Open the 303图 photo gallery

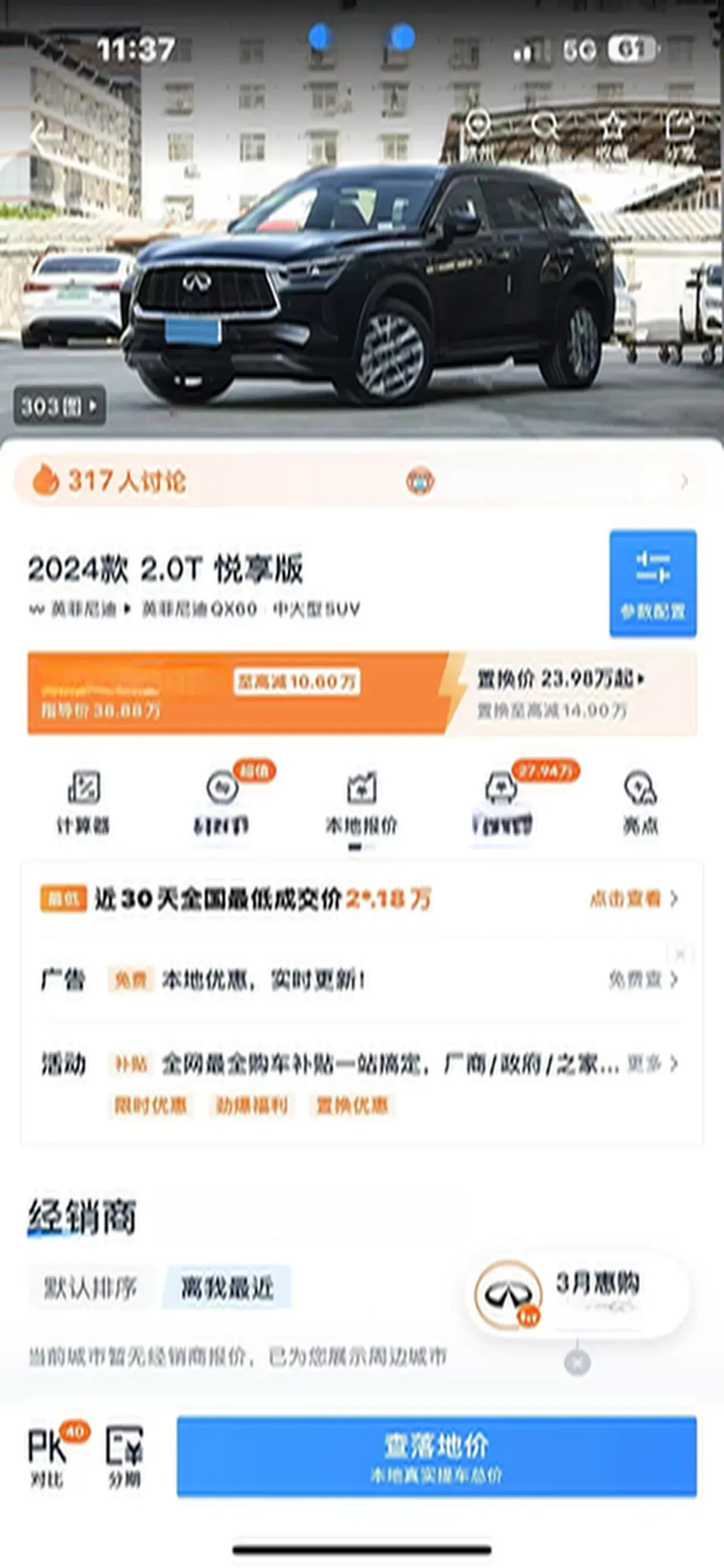59,405
